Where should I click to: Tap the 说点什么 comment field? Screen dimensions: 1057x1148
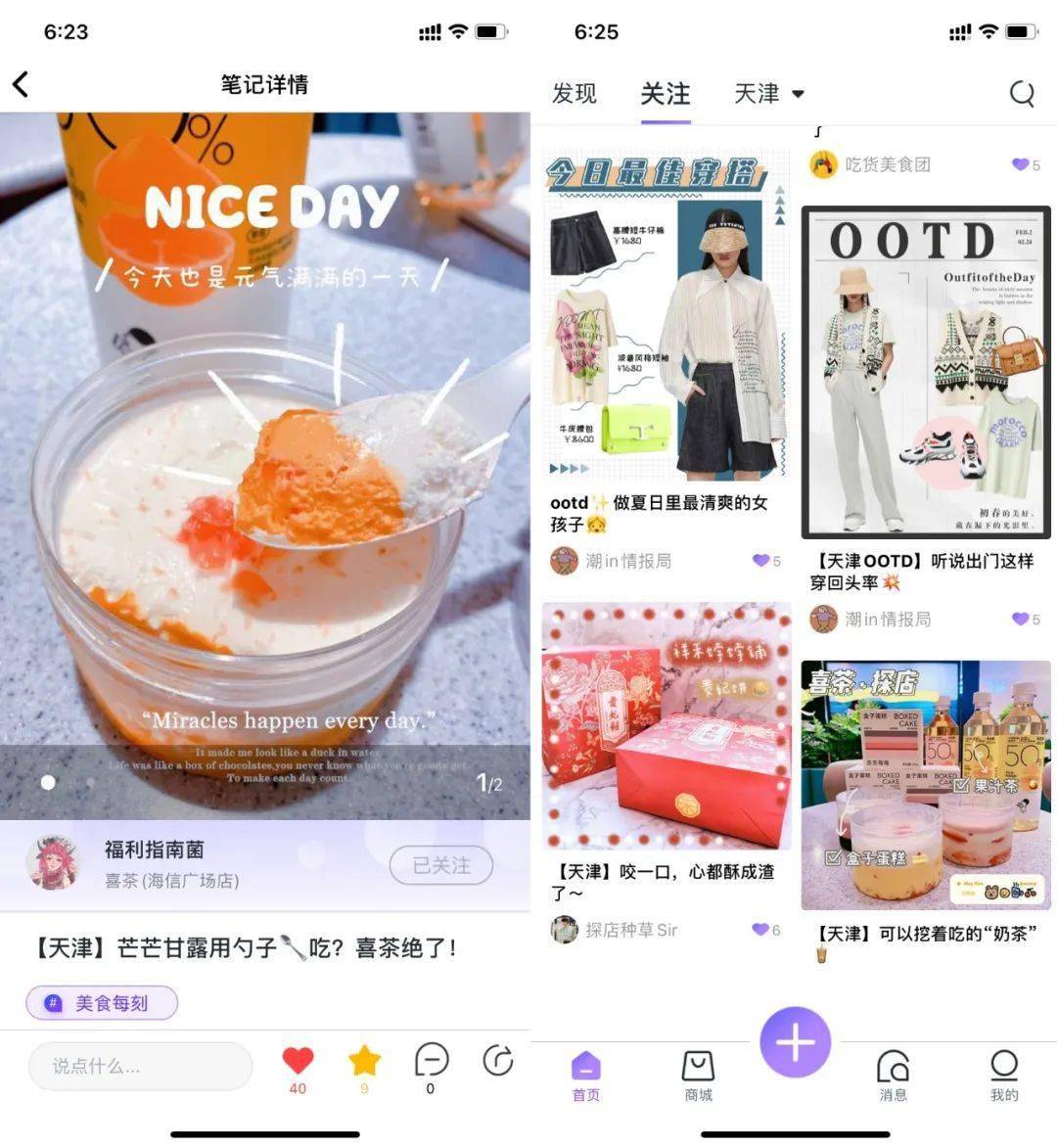[x=139, y=1066]
